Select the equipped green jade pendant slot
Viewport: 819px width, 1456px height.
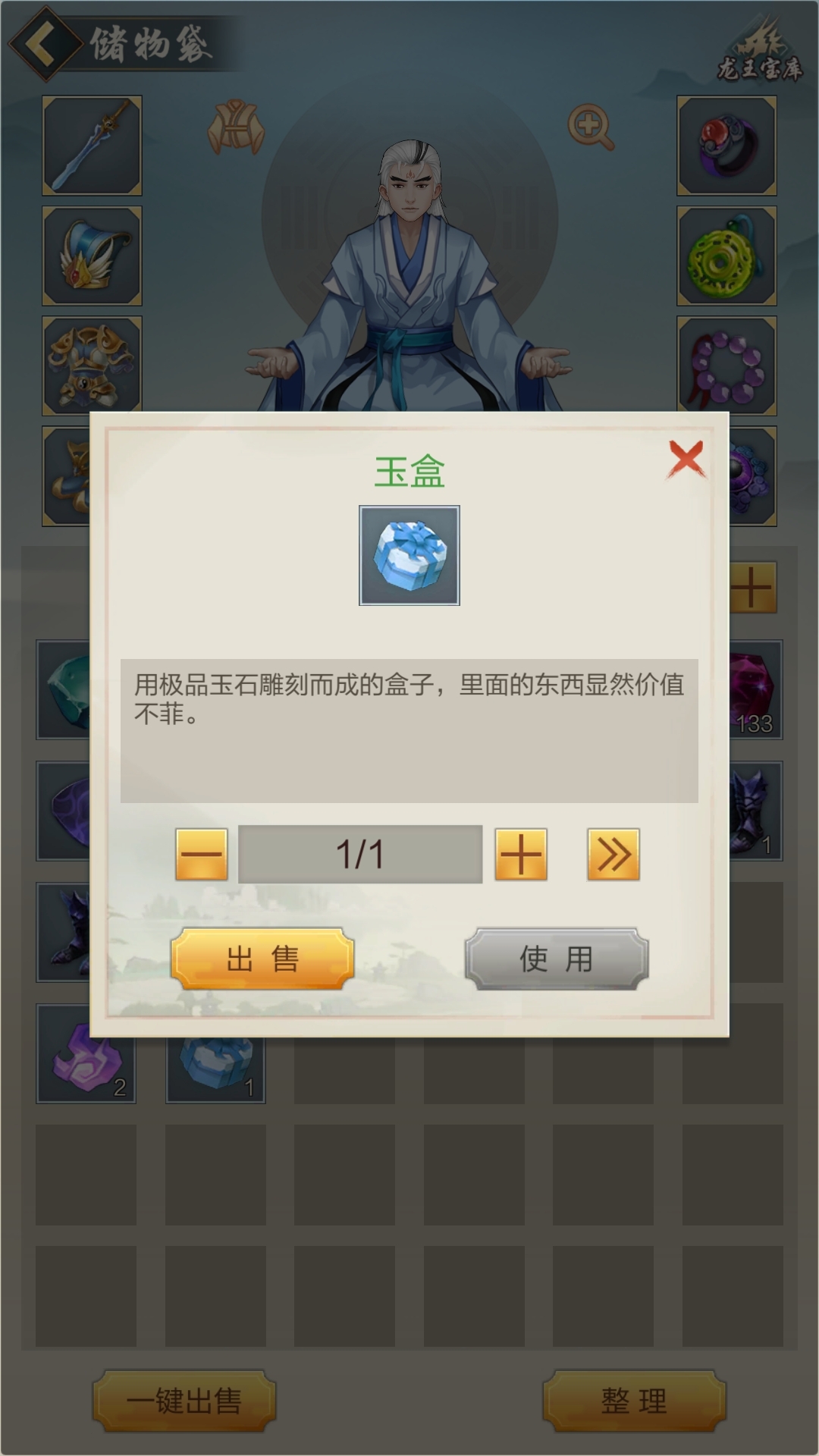[x=726, y=256]
